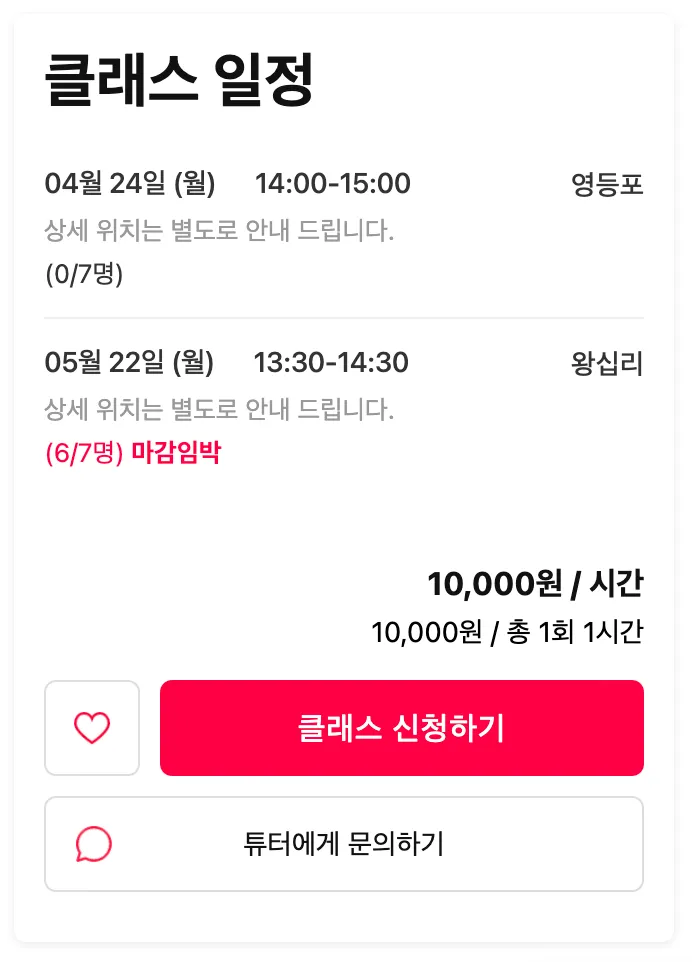
Task: Add this class to favorites with the heart
Action: pos(92,728)
